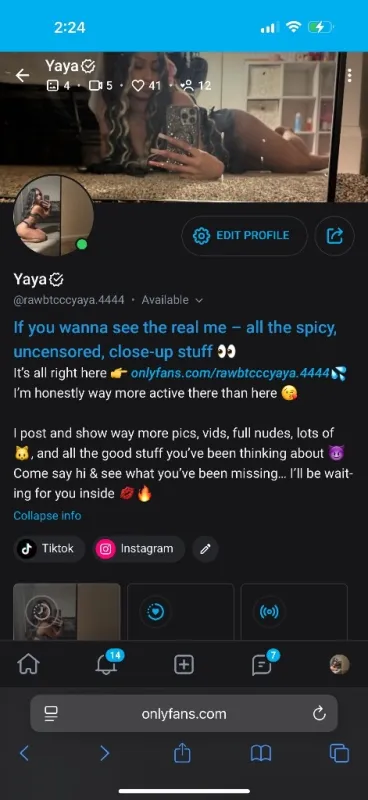Collapse the profile info
Screen dimensions: 368x800
pos(47,516)
